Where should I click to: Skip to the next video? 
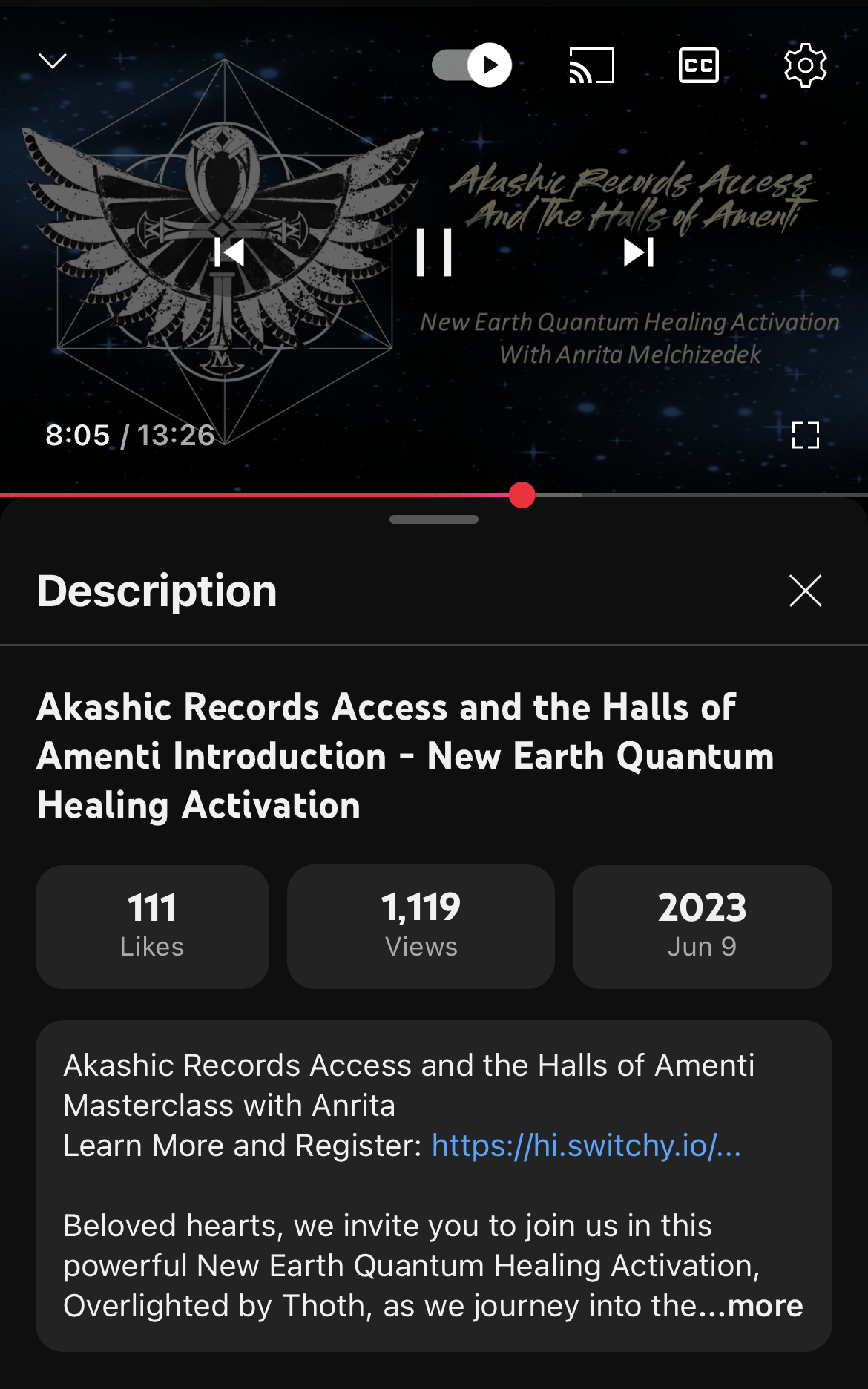point(639,252)
